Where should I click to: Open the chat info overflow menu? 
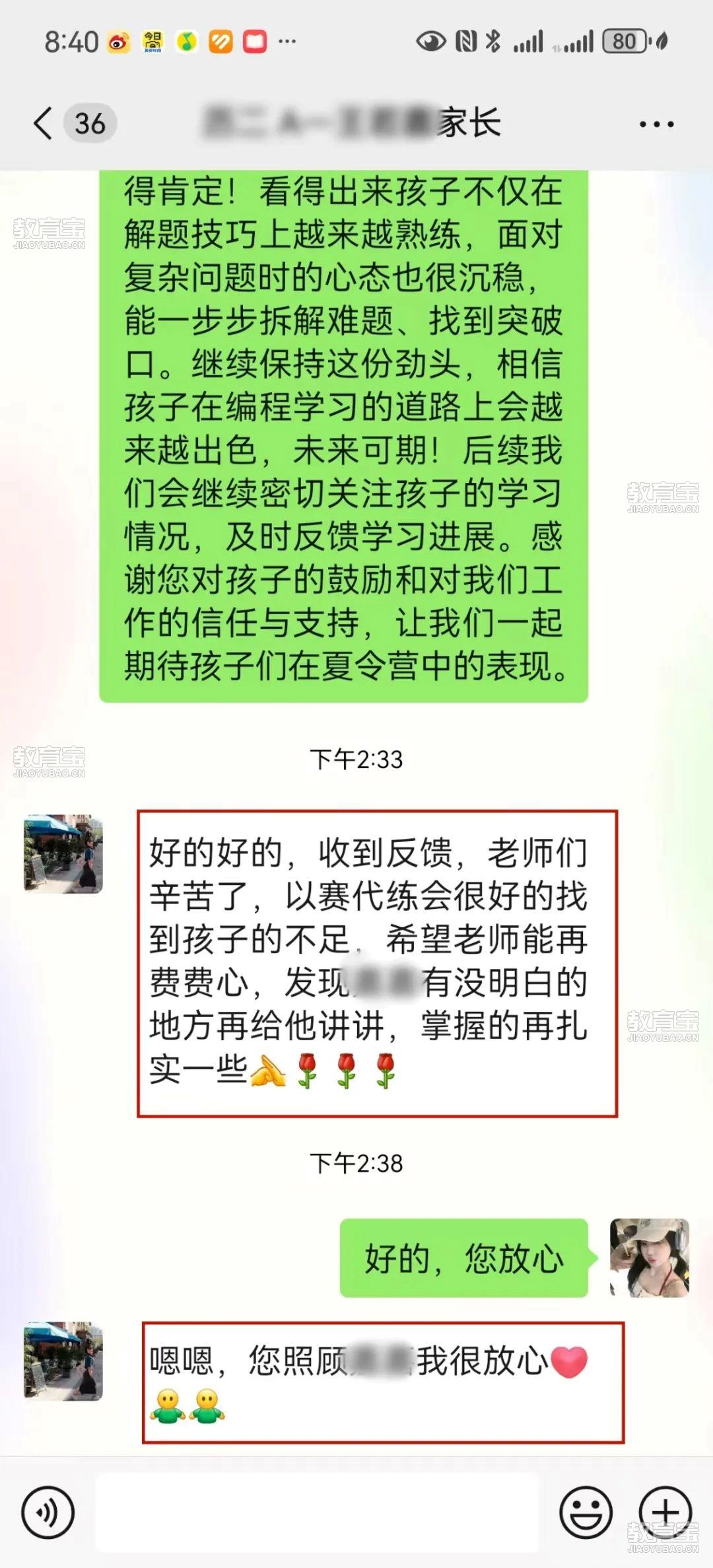656,124
